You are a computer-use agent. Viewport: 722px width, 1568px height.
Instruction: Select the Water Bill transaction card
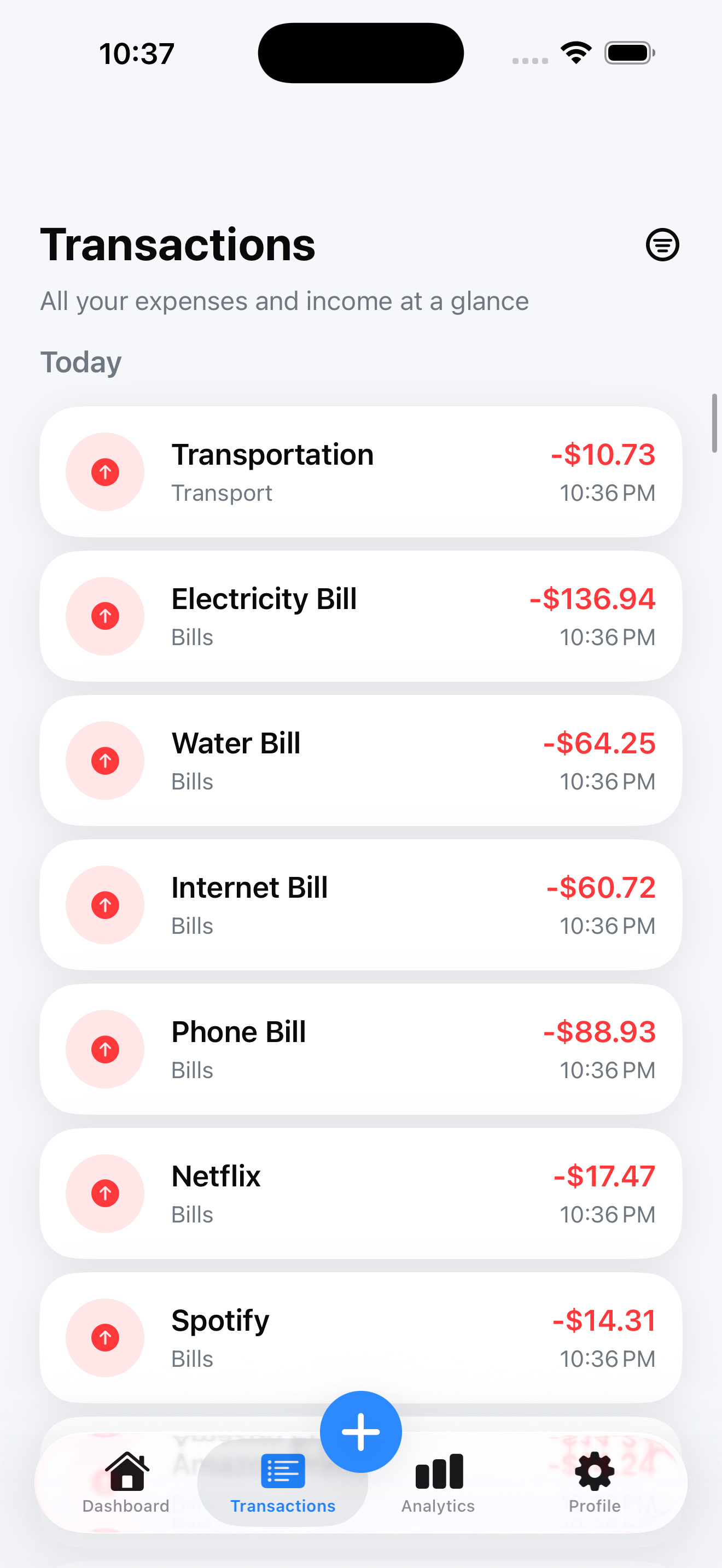[360, 760]
